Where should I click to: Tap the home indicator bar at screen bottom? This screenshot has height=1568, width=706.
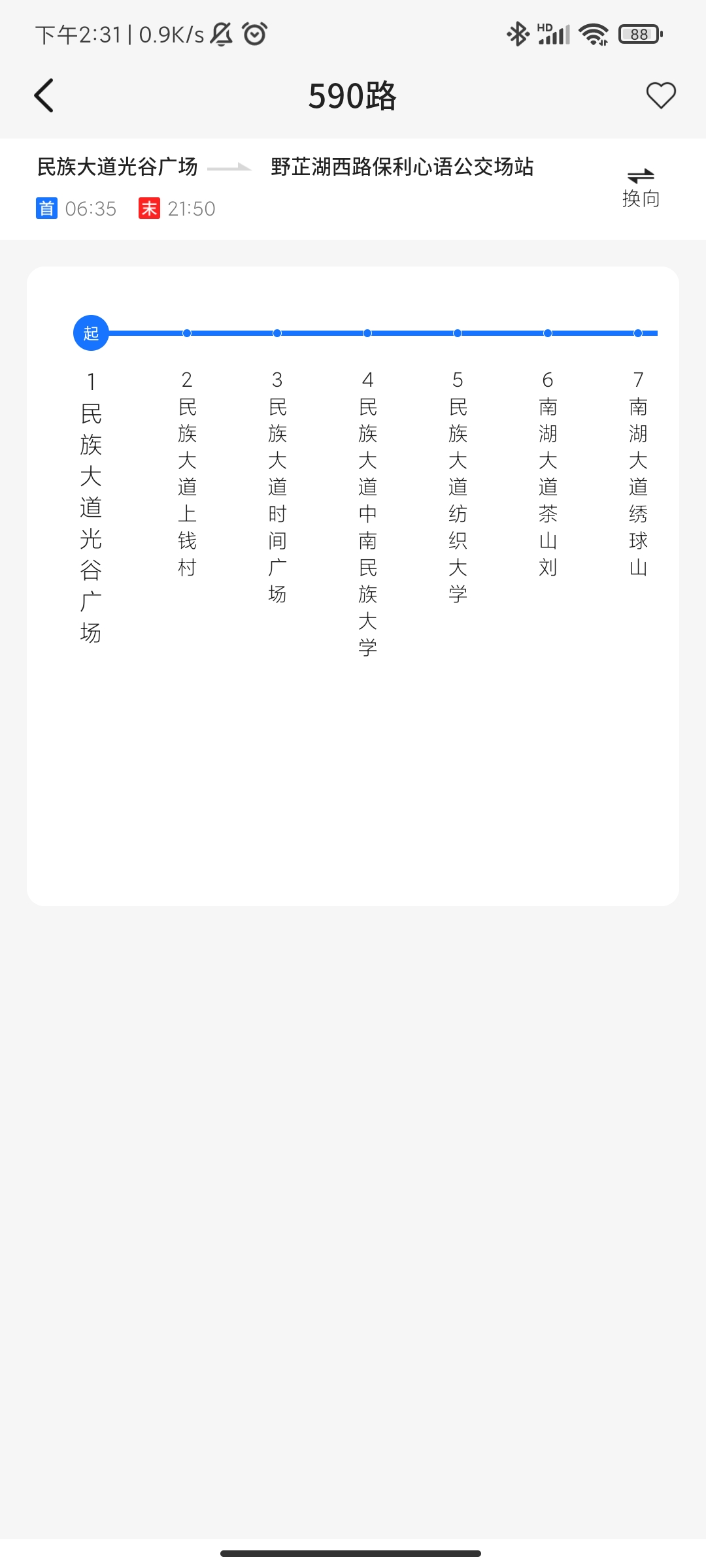click(353, 1553)
